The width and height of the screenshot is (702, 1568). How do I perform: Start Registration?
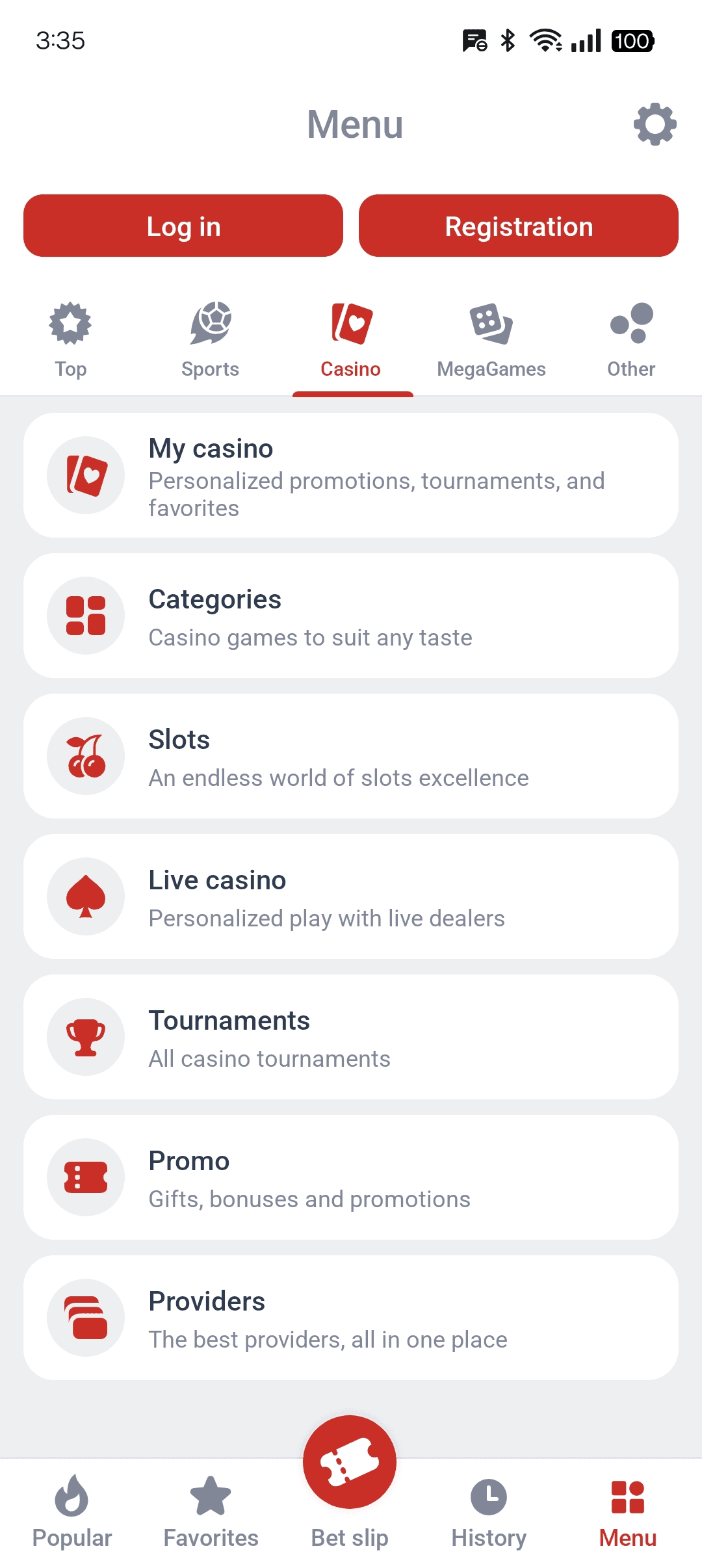coord(519,226)
